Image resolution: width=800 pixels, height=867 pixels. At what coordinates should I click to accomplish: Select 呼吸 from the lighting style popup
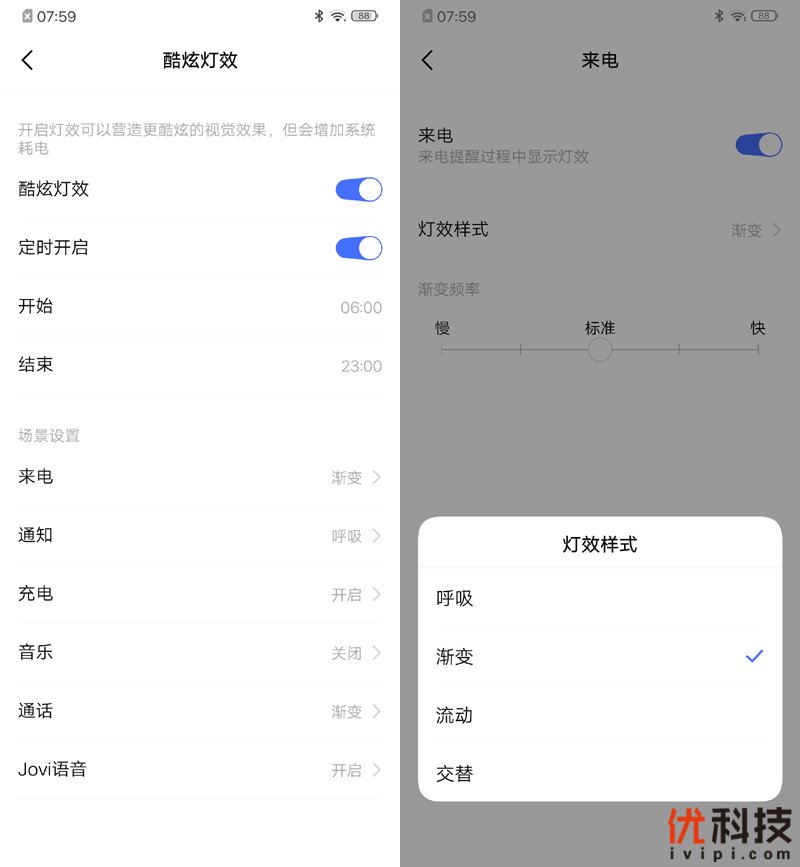pyautogui.click(x=600, y=599)
